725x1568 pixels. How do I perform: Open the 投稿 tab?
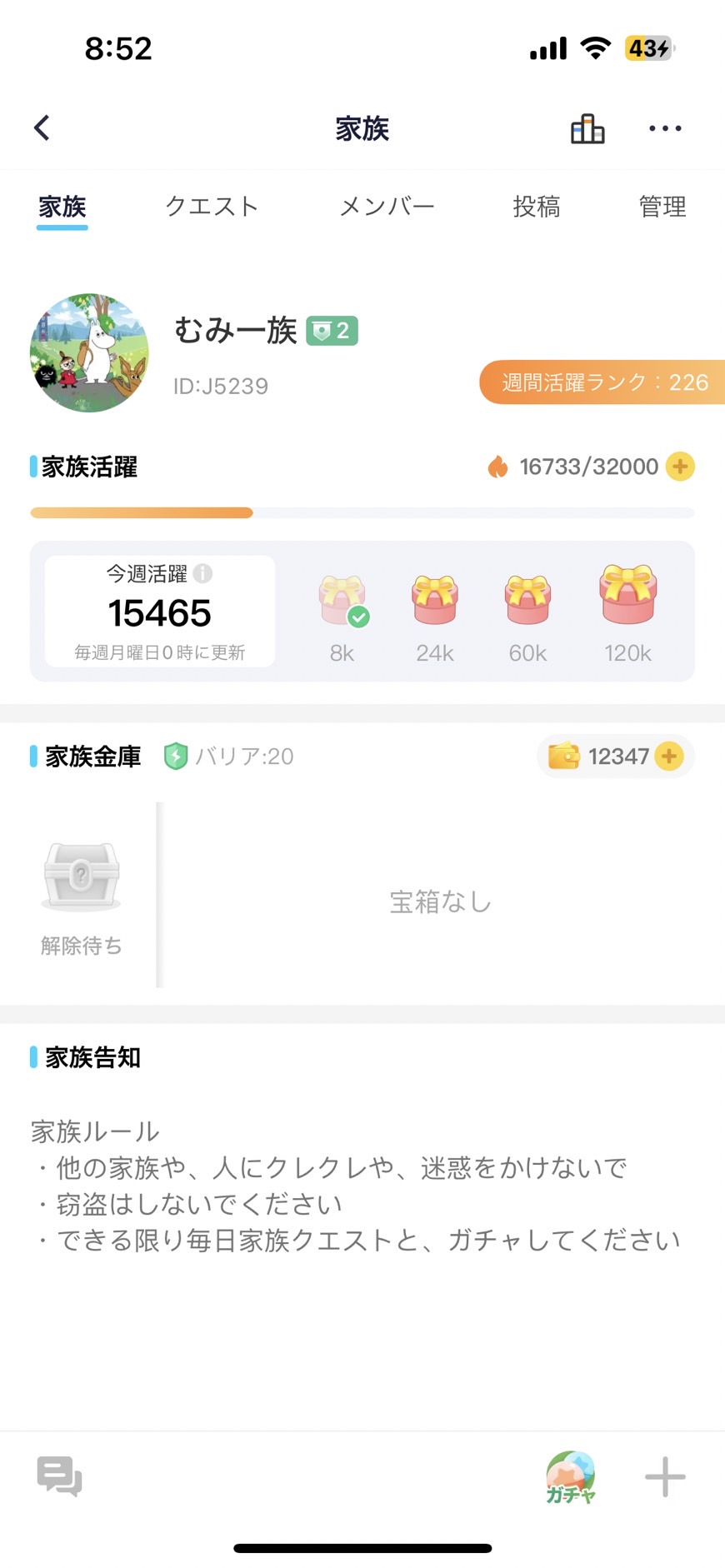(536, 207)
